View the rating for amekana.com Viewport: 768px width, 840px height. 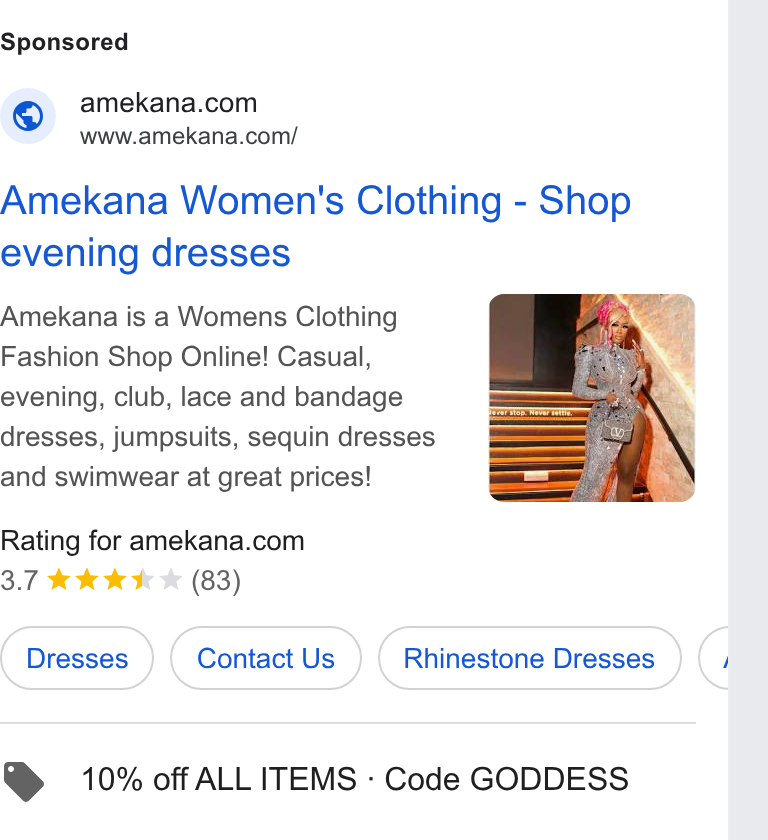tap(152, 561)
